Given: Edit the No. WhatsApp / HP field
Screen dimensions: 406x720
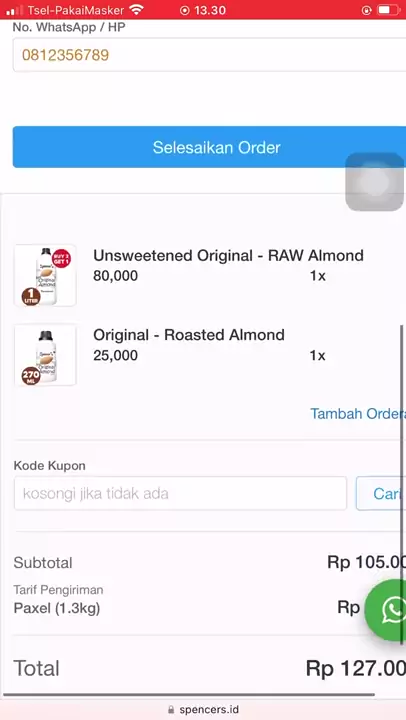Looking at the screenshot, I should pyautogui.click(x=209, y=55).
